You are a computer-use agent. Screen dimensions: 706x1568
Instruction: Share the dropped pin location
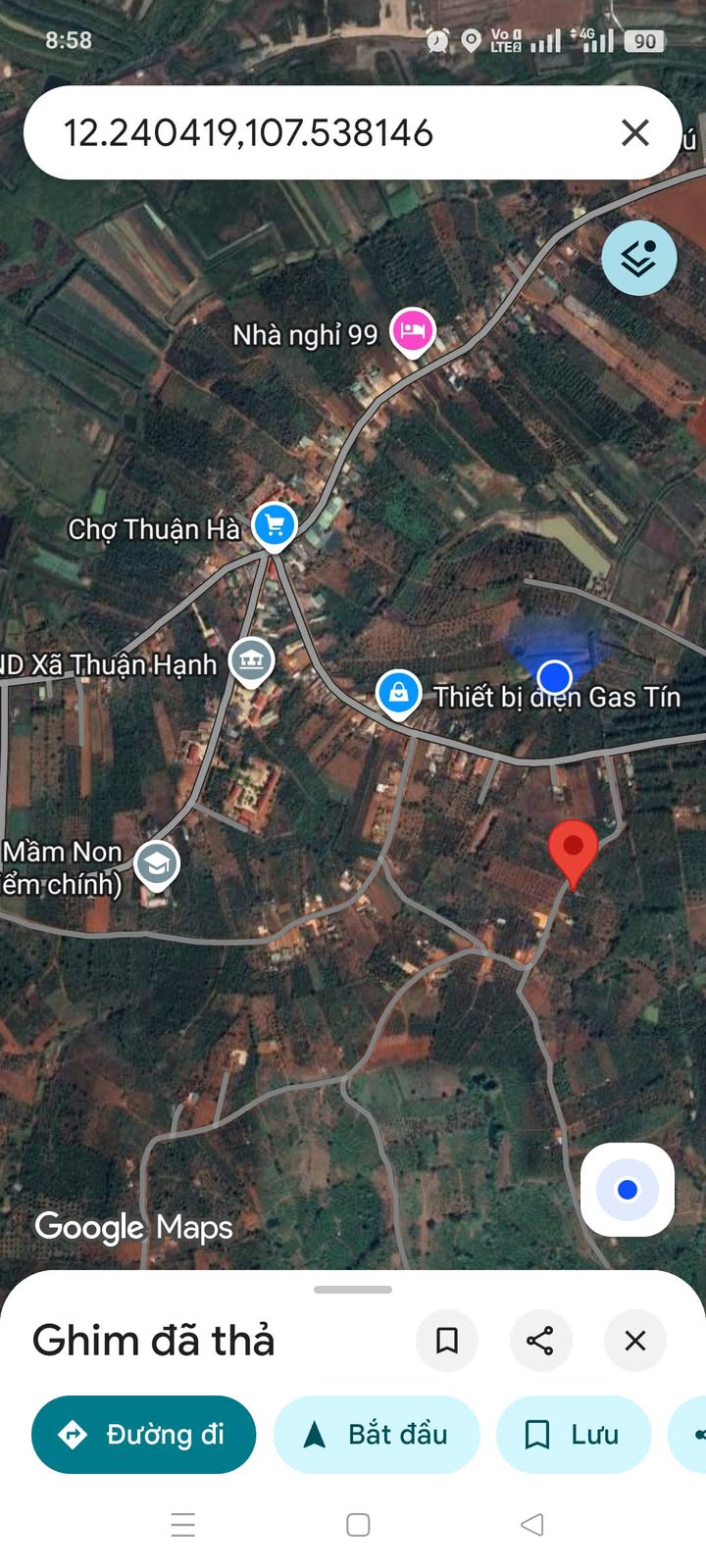coord(540,1340)
